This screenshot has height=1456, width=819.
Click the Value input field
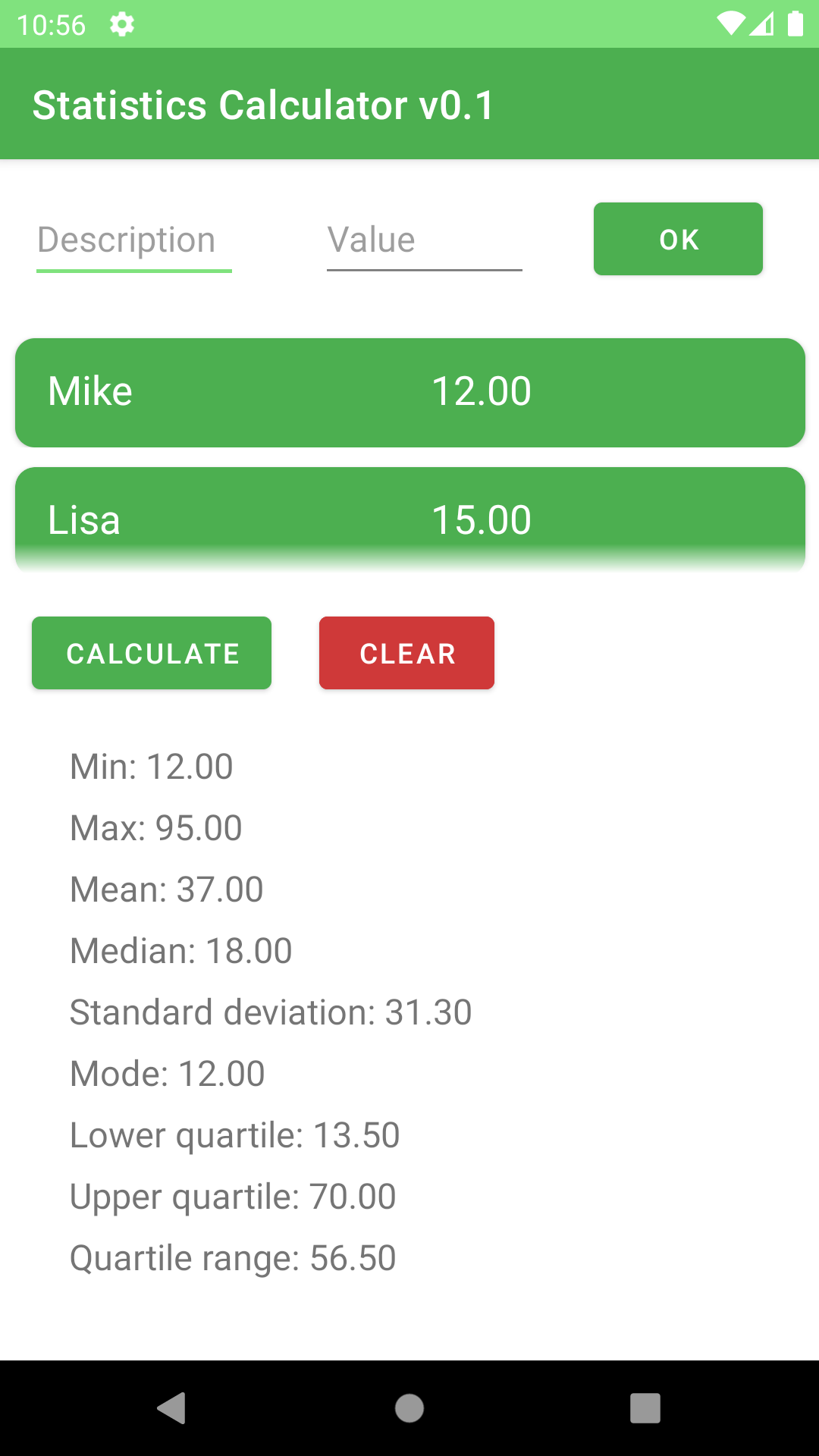tap(424, 240)
